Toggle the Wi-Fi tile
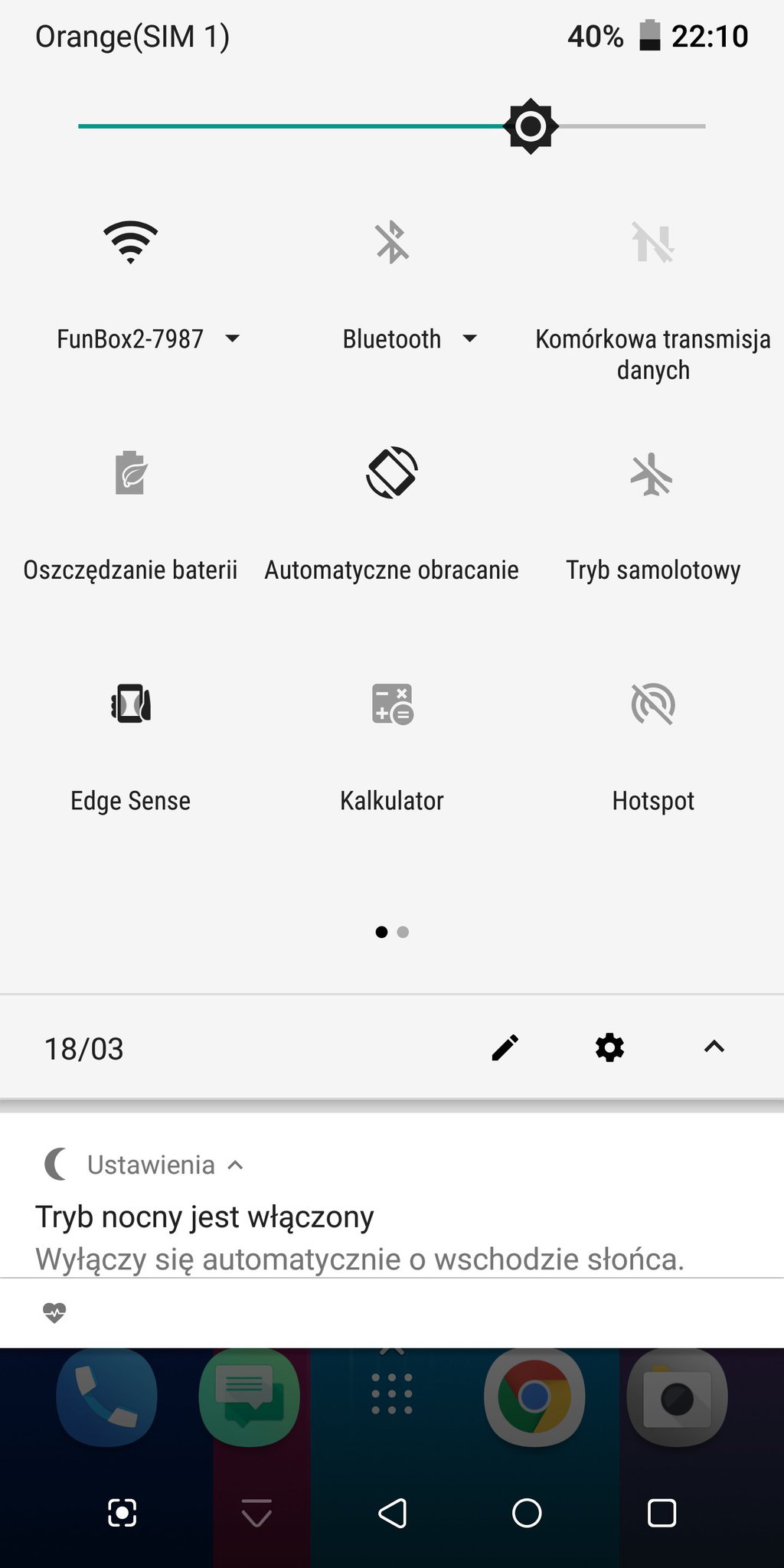The image size is (784, 1568). [x=131, y=243]
